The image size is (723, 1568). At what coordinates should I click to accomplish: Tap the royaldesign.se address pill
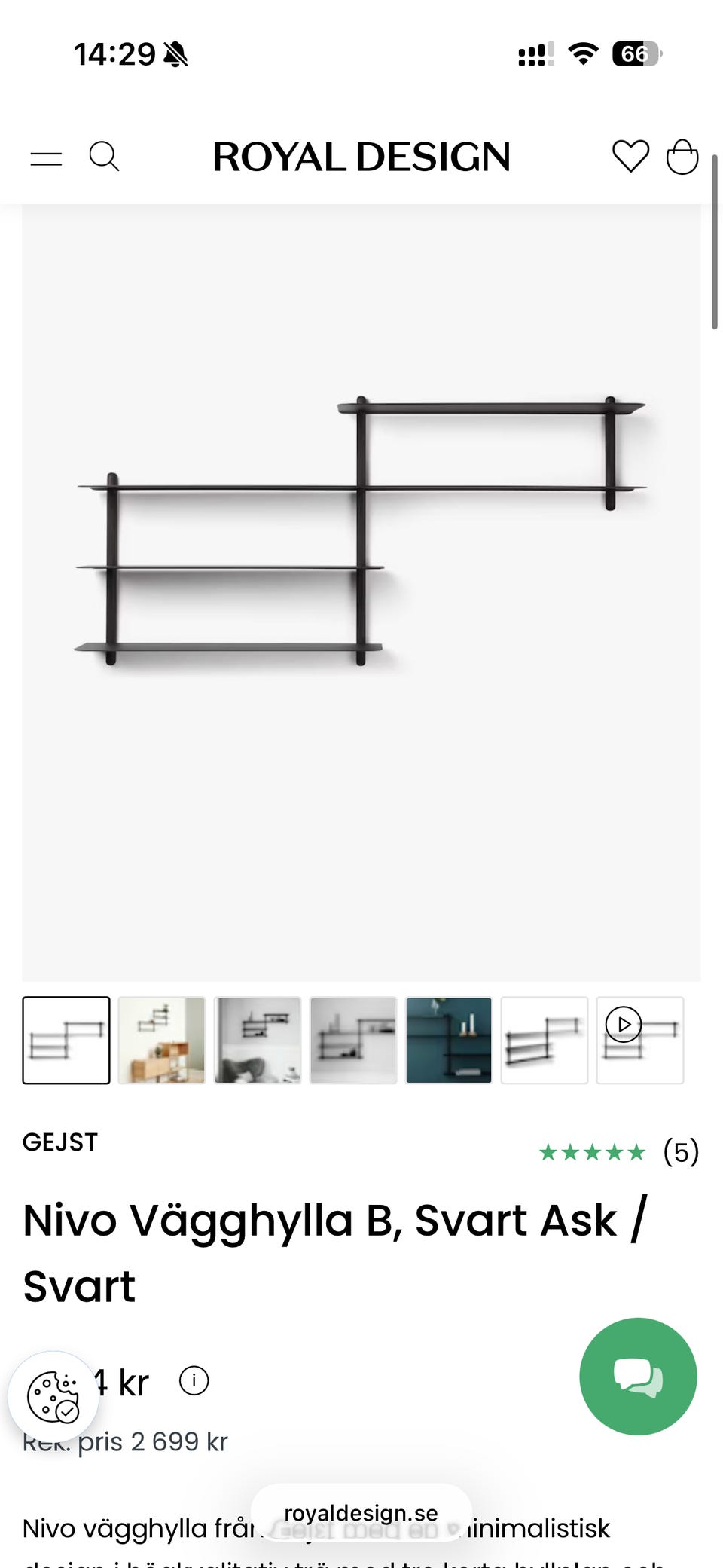[361, 1512]
